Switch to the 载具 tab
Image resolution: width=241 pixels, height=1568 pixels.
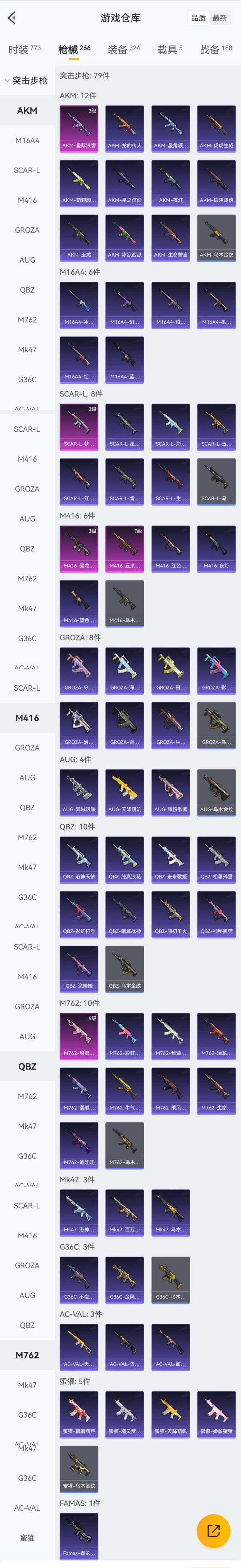pos(169,49)
